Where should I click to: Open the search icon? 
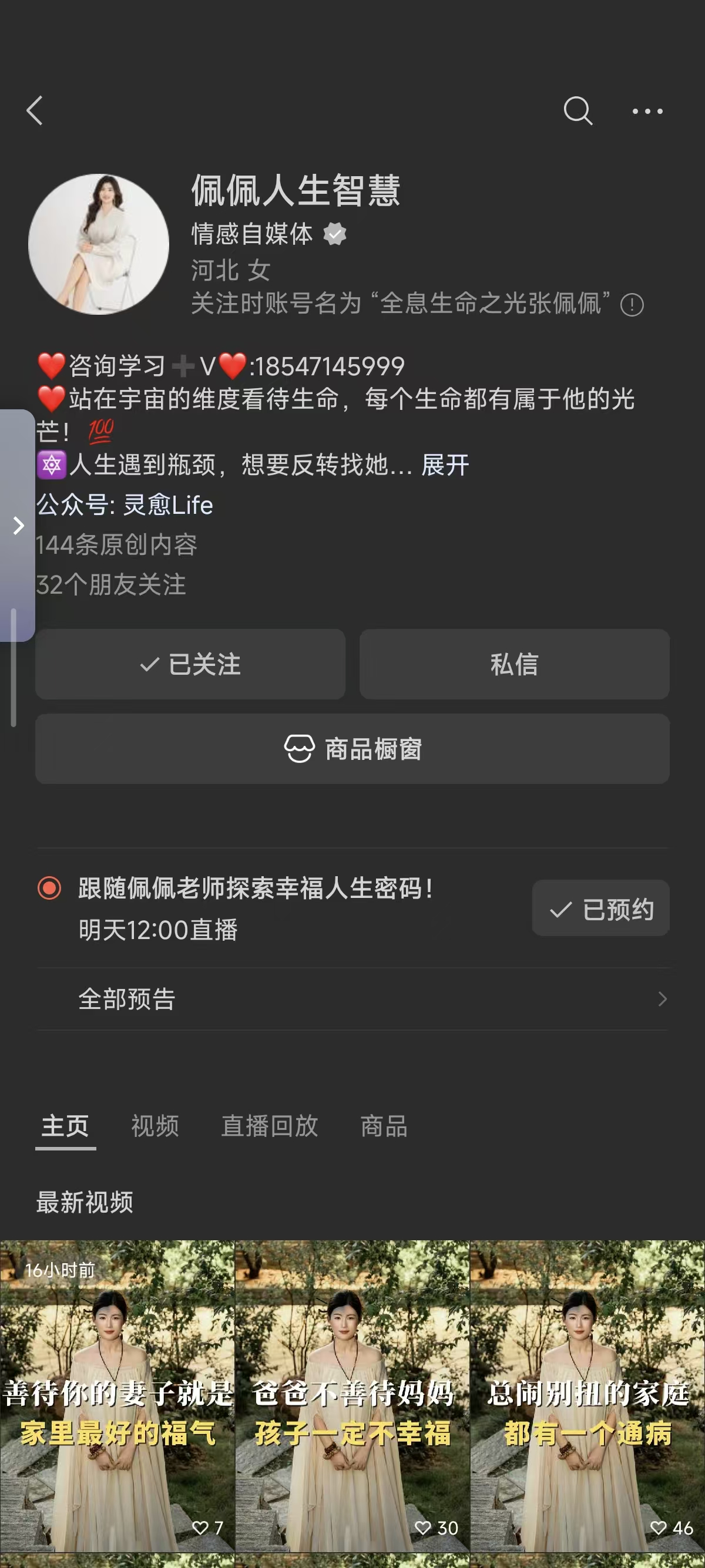point(577,111)
